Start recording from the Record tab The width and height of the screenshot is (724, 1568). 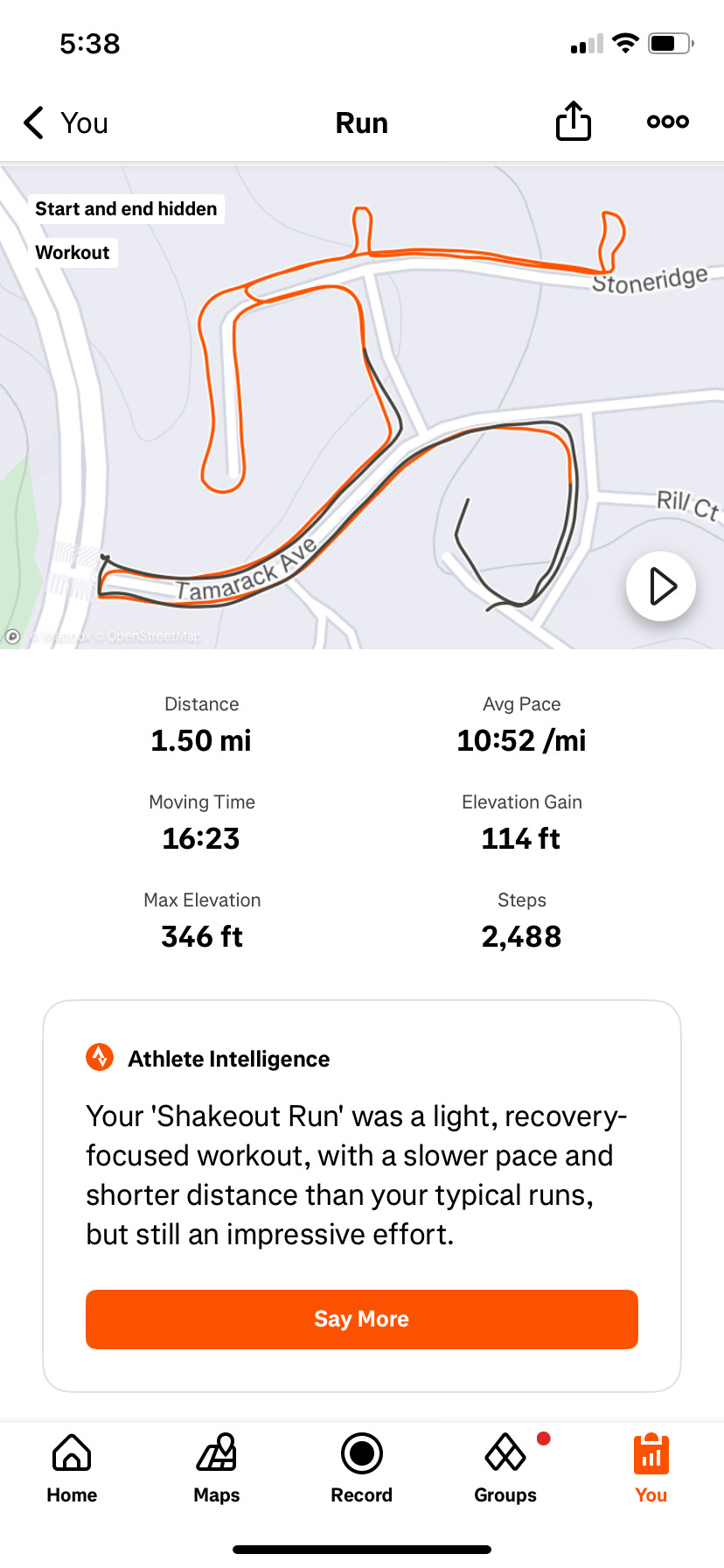point(362,1469)
